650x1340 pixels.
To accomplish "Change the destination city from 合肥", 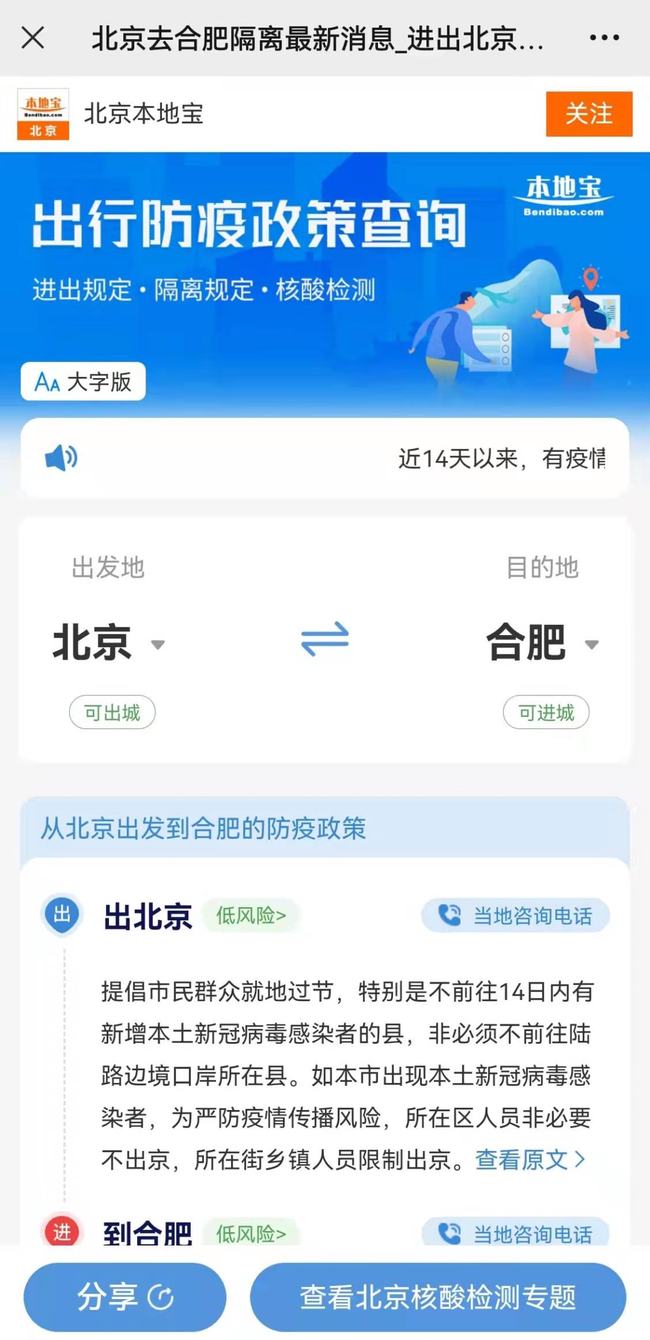I will click(541, 643).
